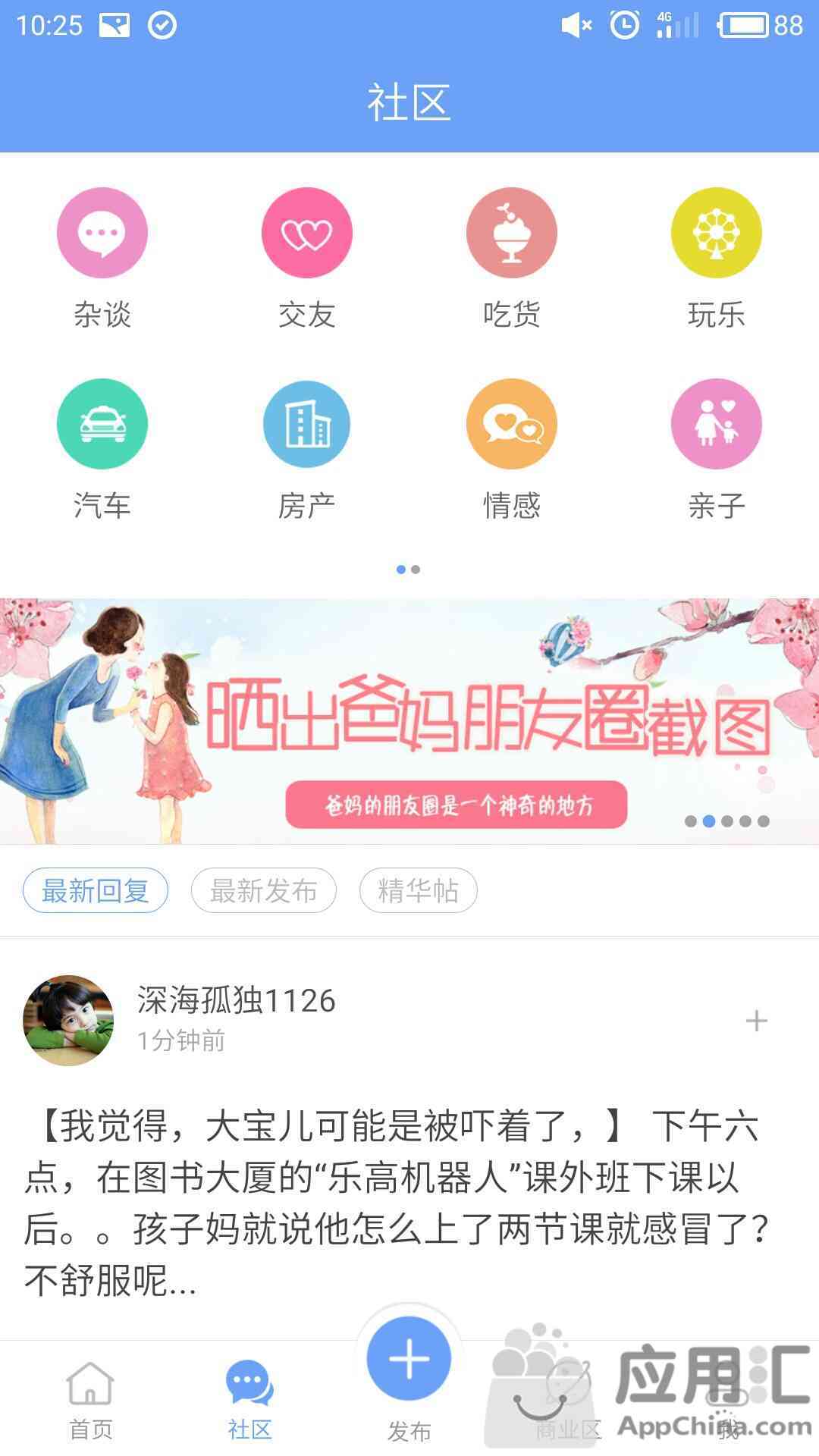Switch to the 商业区 tab
819x1456 pixels.
[x=569, y=1401]
